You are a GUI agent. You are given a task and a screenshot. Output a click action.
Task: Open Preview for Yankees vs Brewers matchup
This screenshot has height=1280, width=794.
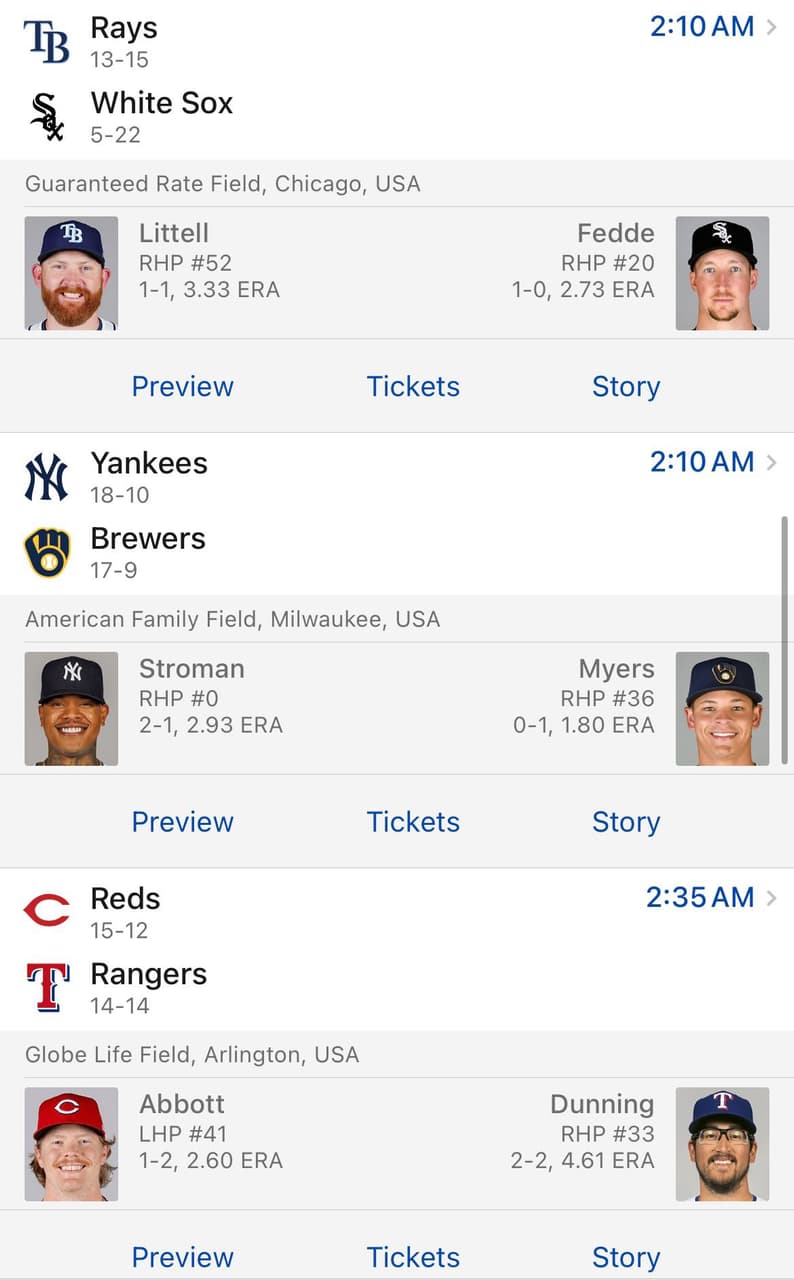click(x=182, y=821)
